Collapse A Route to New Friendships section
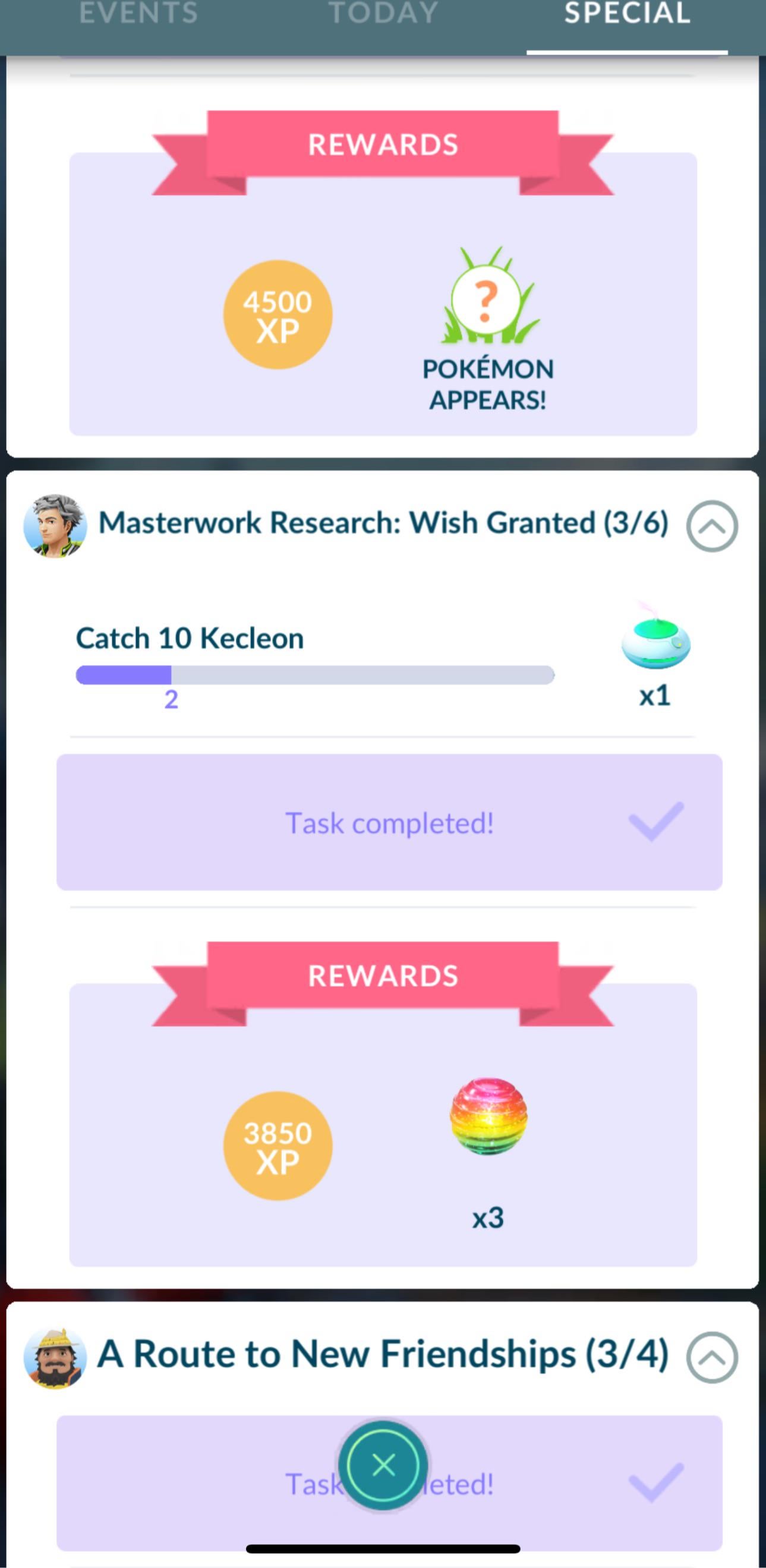Image resolution: width=766 pixels, height=1568 pixels. click(711, 1357)
